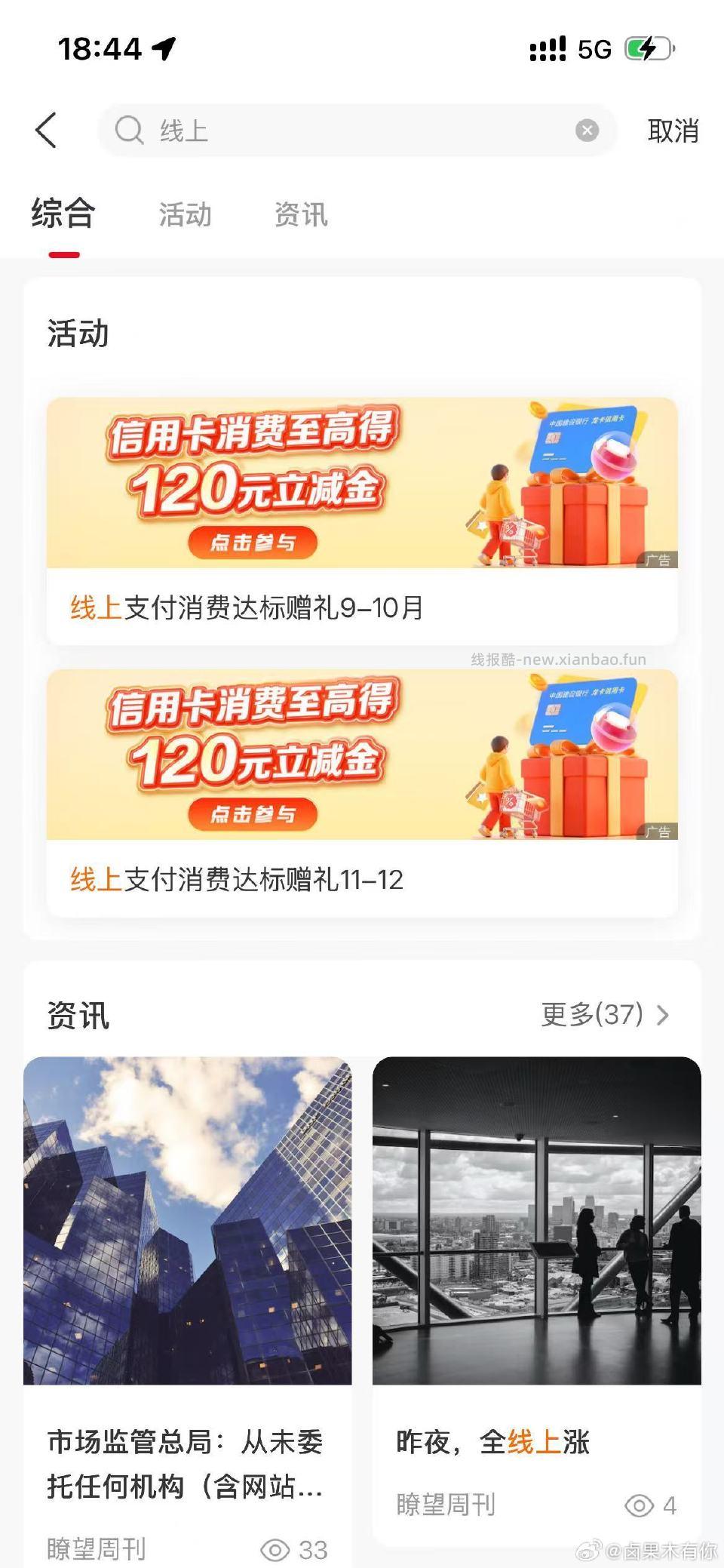Viewport: 724px width, 1568px height.
Task: Expand the 资讯 section header
Action: 78,1016
